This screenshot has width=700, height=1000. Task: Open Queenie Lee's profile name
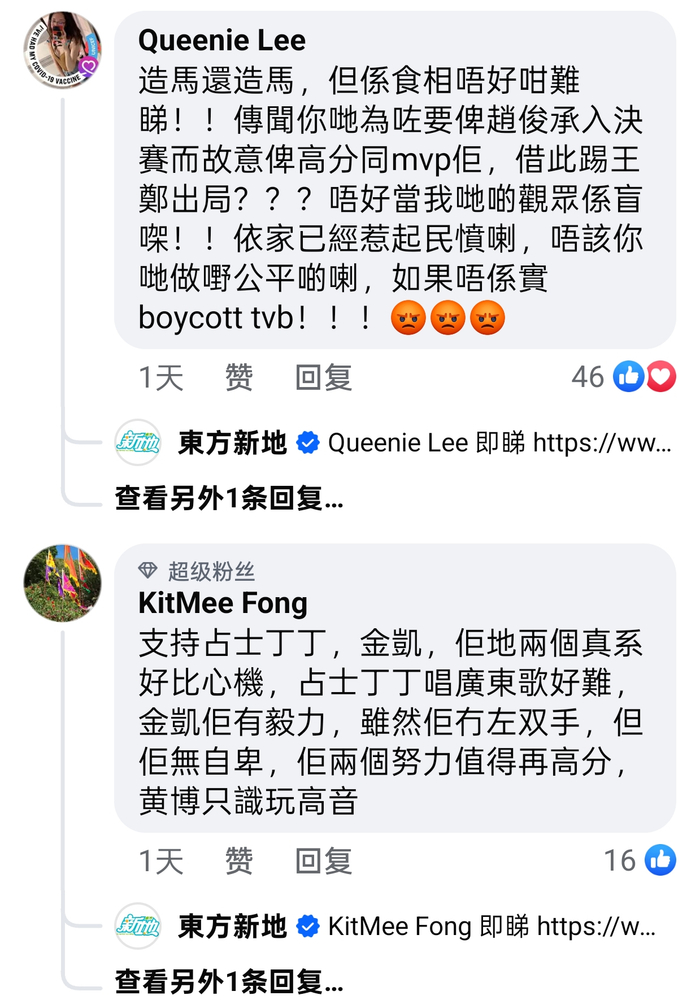(222, 40)
